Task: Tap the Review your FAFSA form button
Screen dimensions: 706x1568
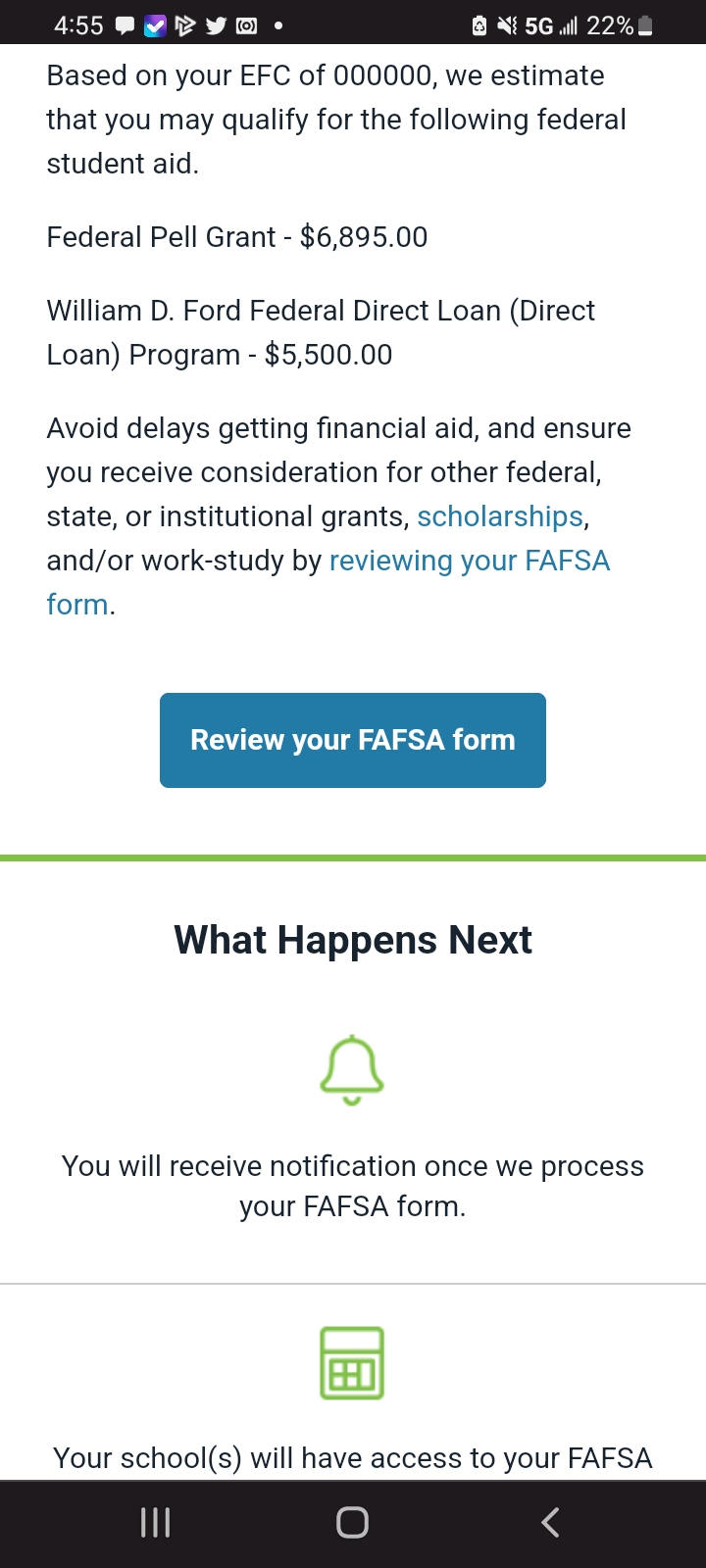Action: tap(353, 740)
